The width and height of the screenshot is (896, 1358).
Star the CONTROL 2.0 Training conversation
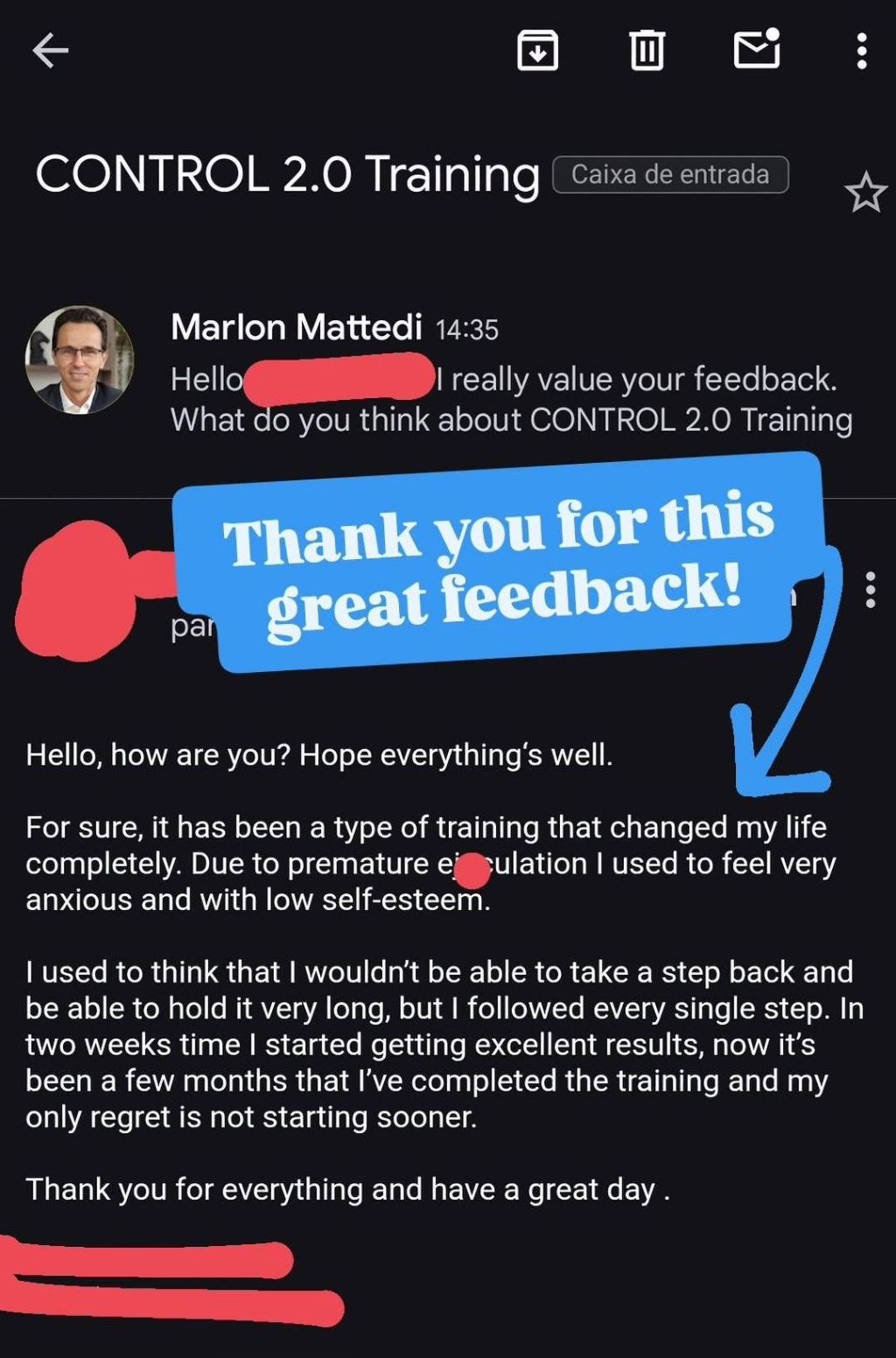(x=865, y=192)
